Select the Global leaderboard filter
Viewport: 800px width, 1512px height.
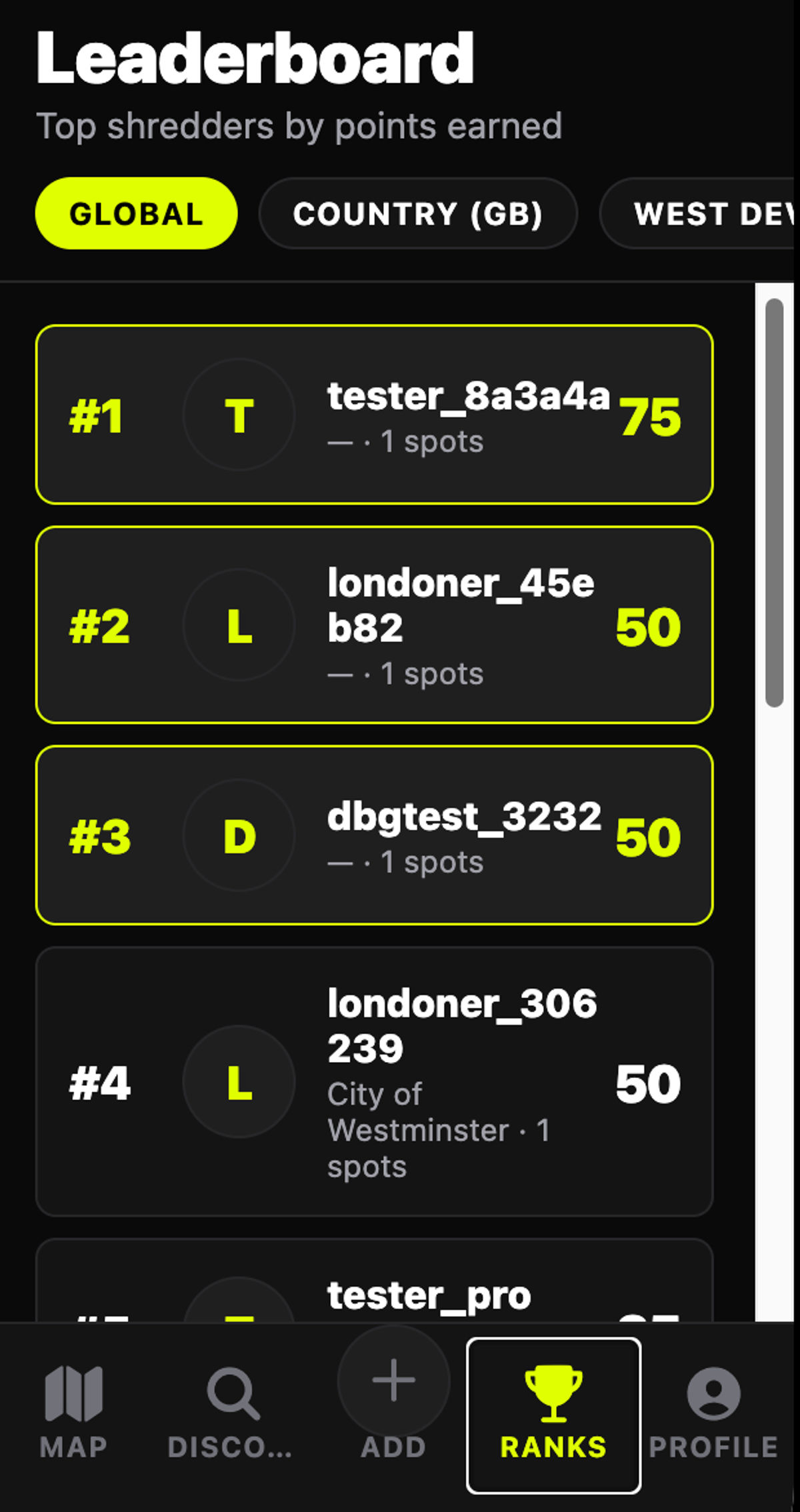(136, 213)
